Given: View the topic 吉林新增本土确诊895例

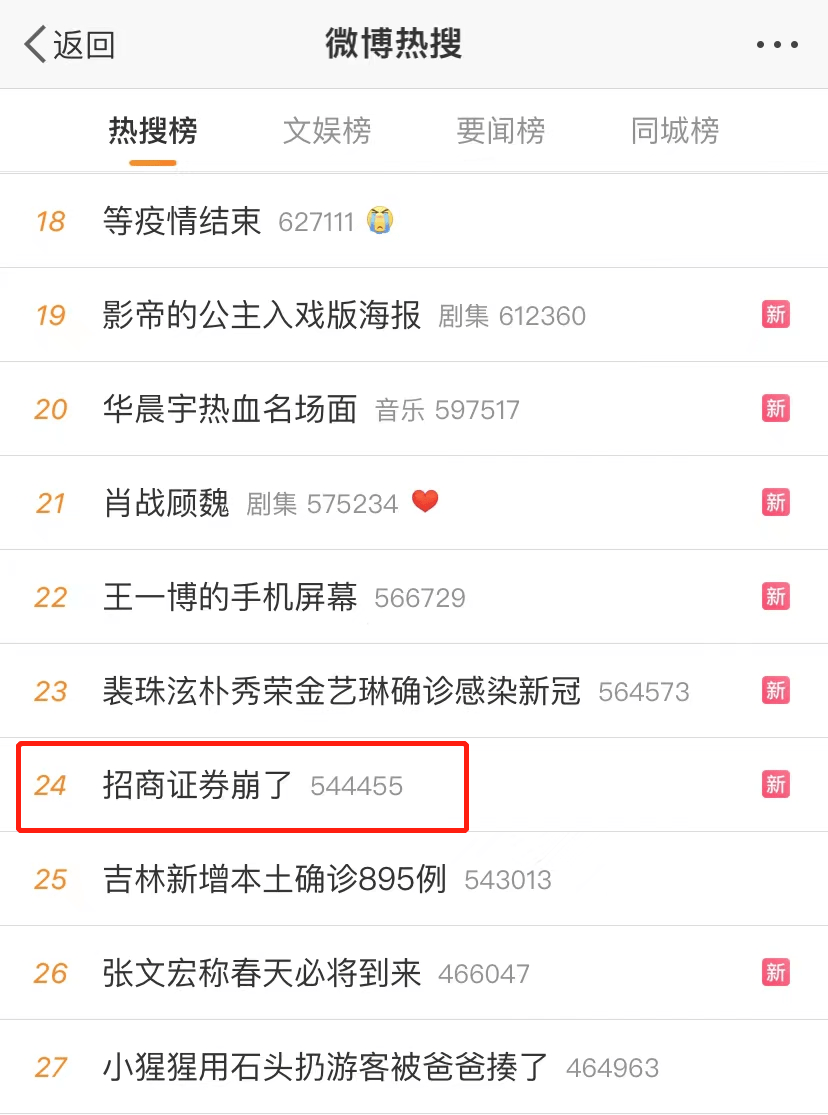Looking at the screenshot, I should tap(275, 880).
